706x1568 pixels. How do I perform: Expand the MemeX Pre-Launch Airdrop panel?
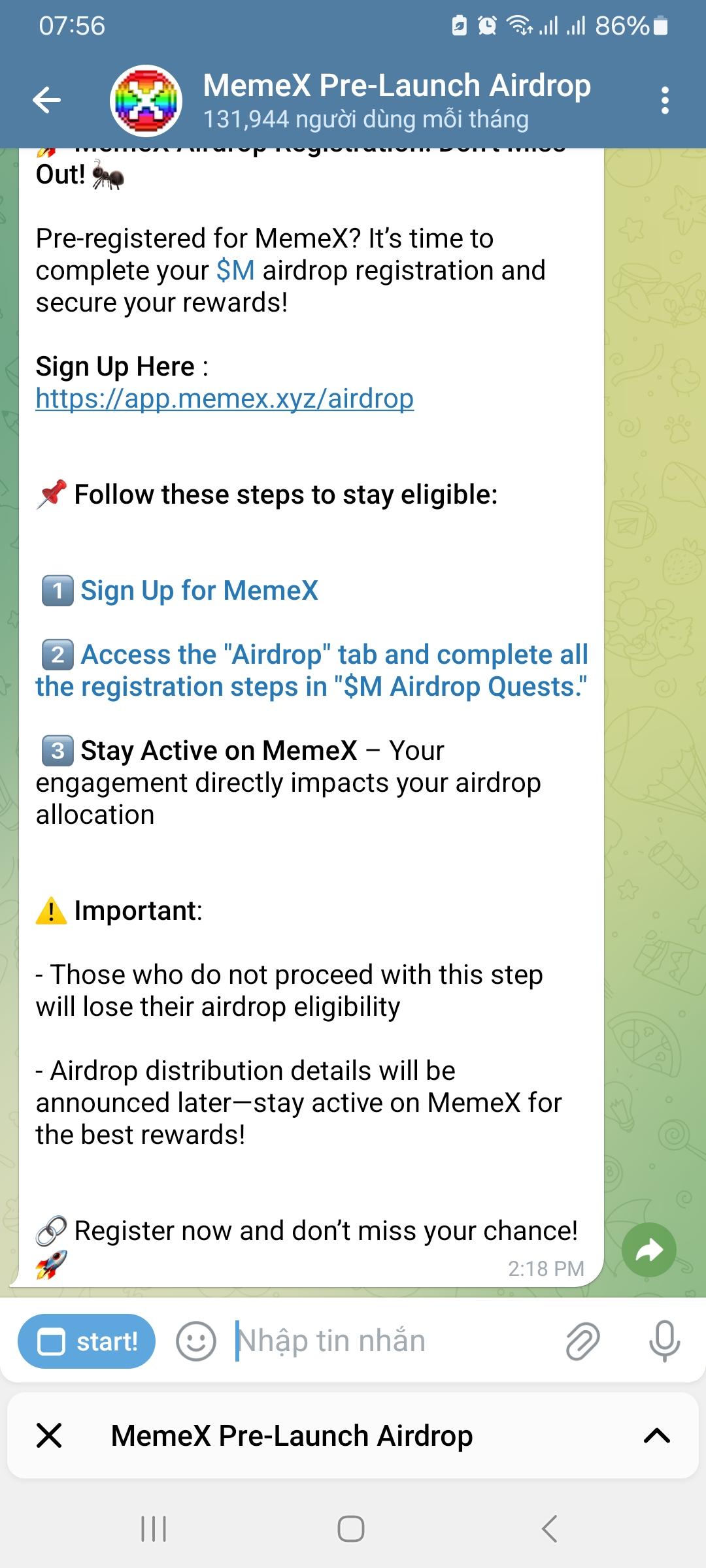point(657,1435)
